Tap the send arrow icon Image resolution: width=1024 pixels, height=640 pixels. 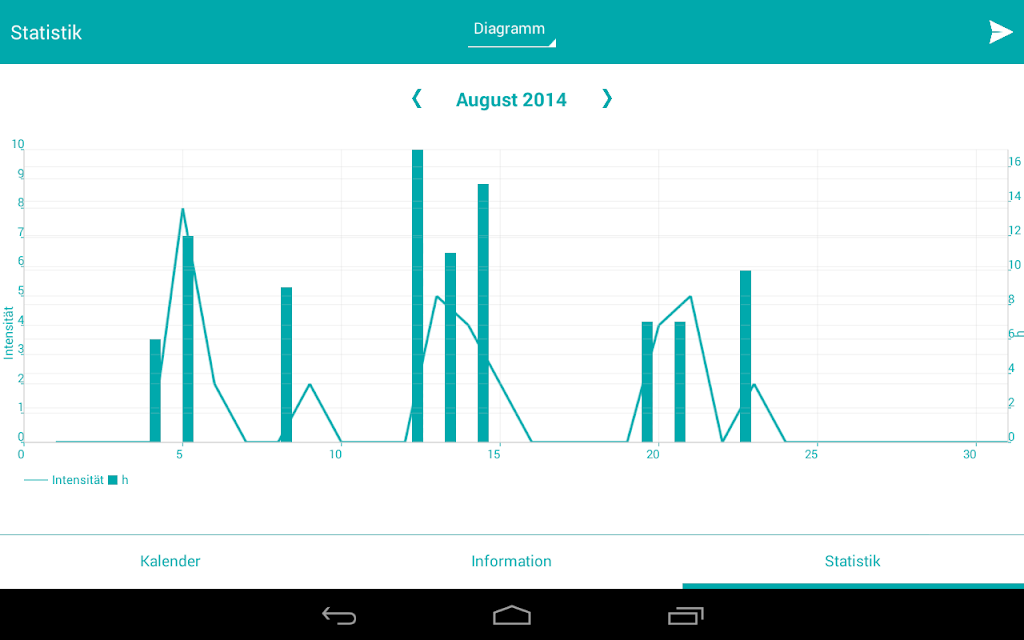(x=1000, y=32)
